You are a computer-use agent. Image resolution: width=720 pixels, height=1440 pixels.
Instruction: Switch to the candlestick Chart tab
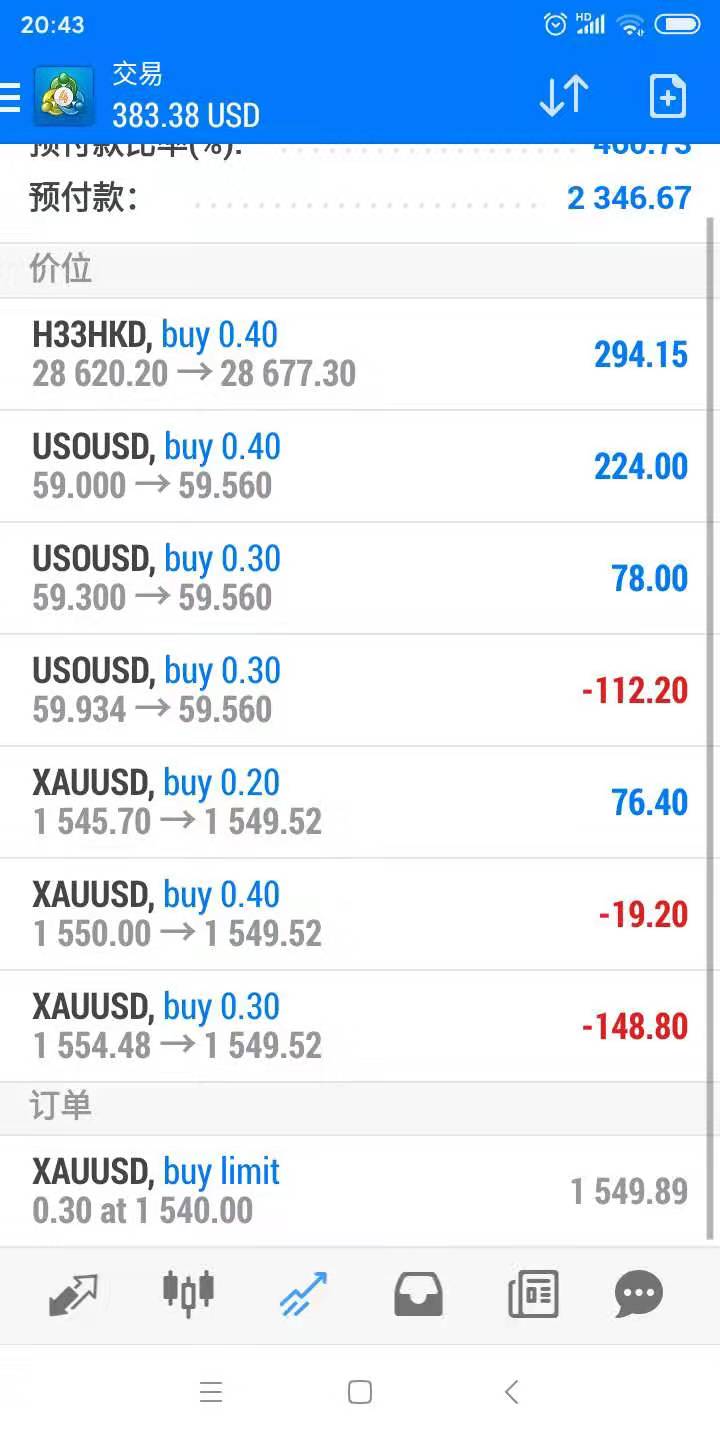[x=188, y=1294]
